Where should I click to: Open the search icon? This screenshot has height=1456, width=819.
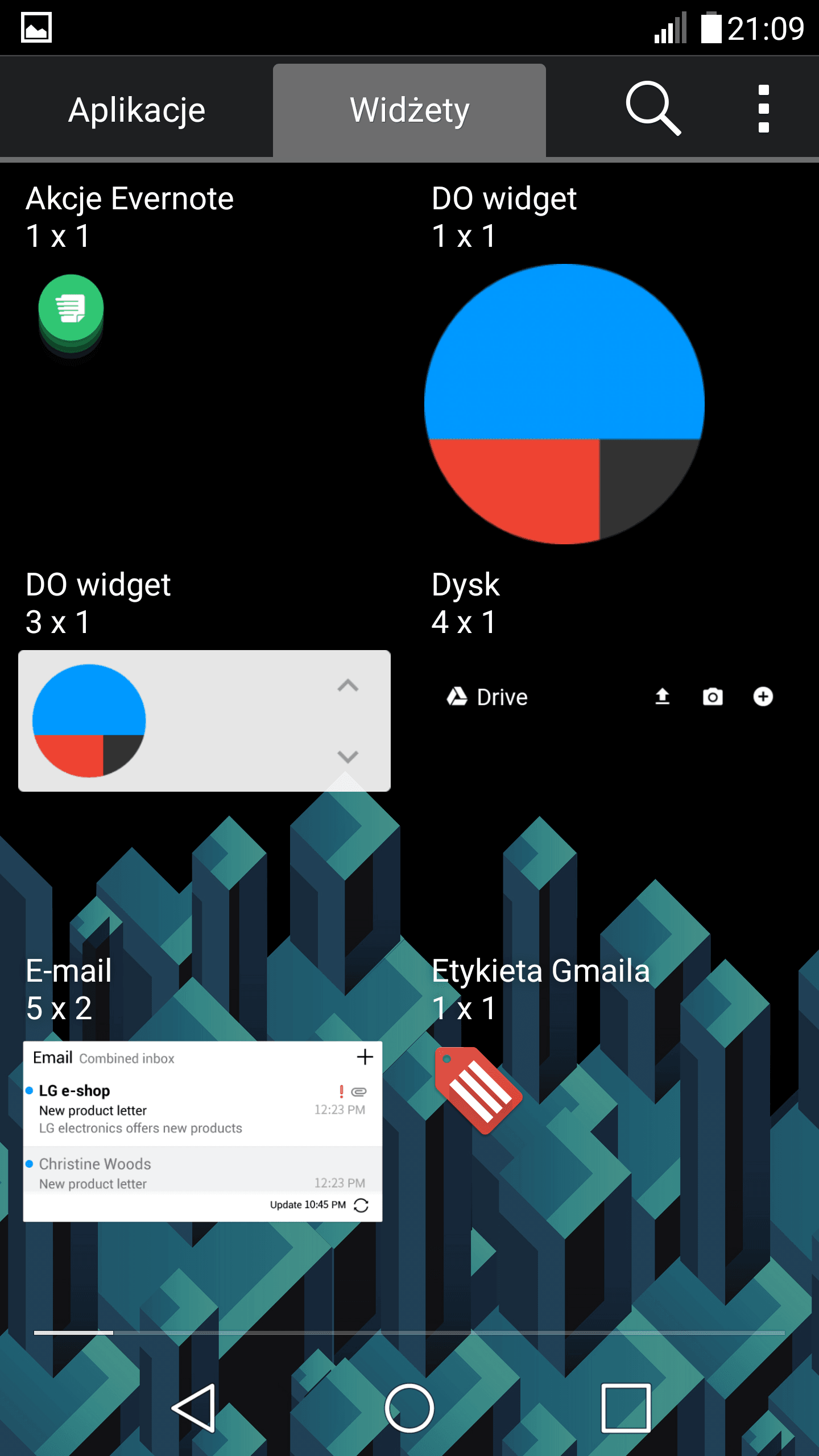(653, 109)
